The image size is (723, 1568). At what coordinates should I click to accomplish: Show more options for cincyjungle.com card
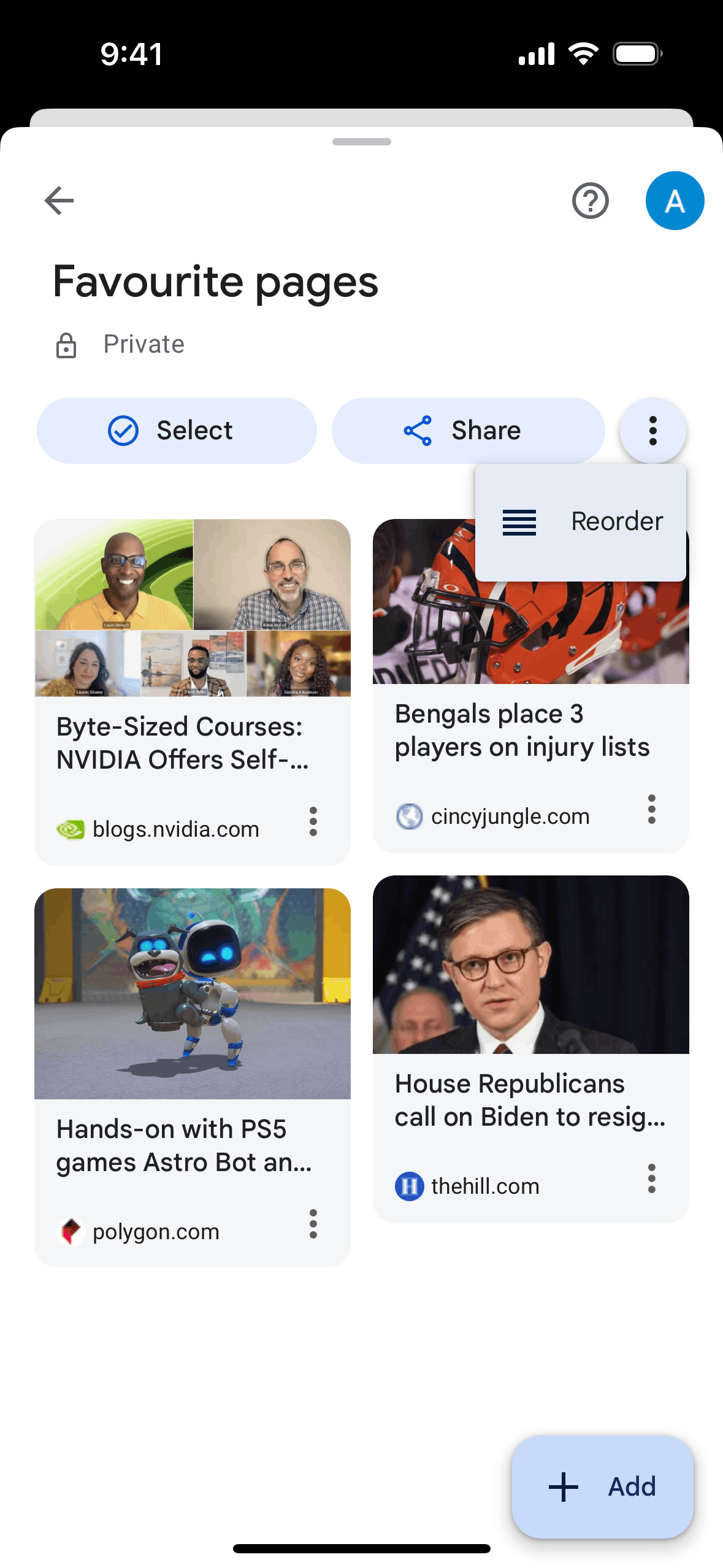tap(651, 809)
